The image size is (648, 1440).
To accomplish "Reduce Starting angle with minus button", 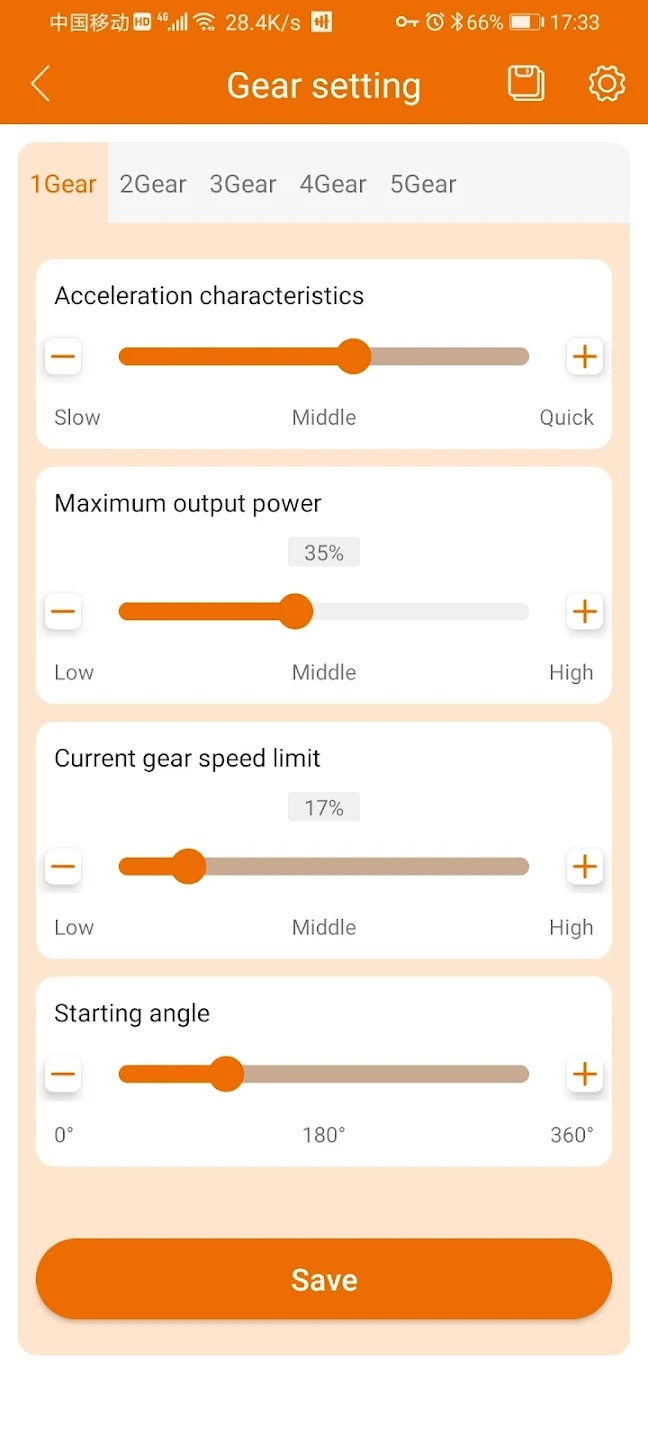I will coord(63,1074).
